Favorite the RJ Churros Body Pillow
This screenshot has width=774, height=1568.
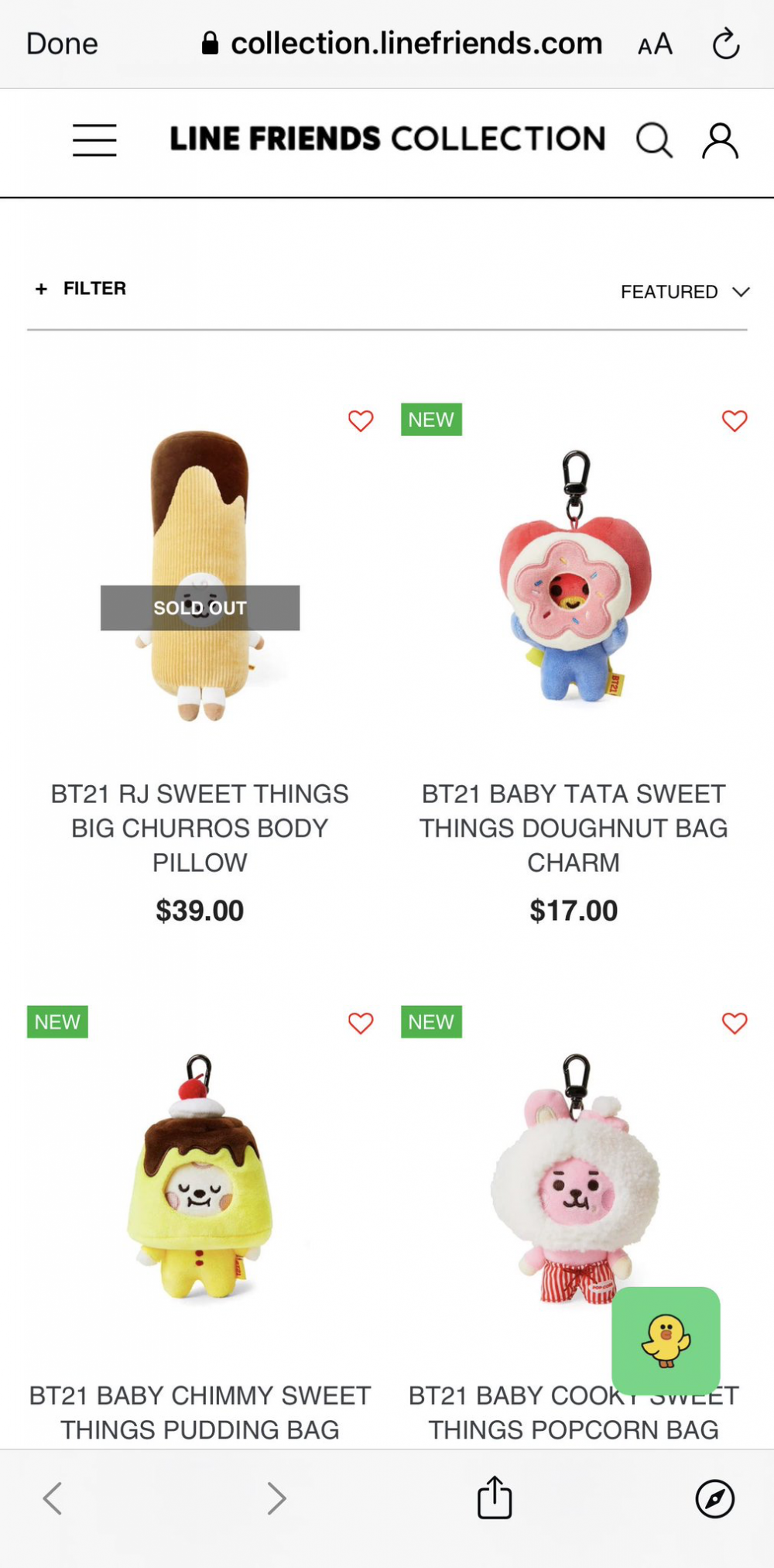pyautogui.click(x=361, y=420)
